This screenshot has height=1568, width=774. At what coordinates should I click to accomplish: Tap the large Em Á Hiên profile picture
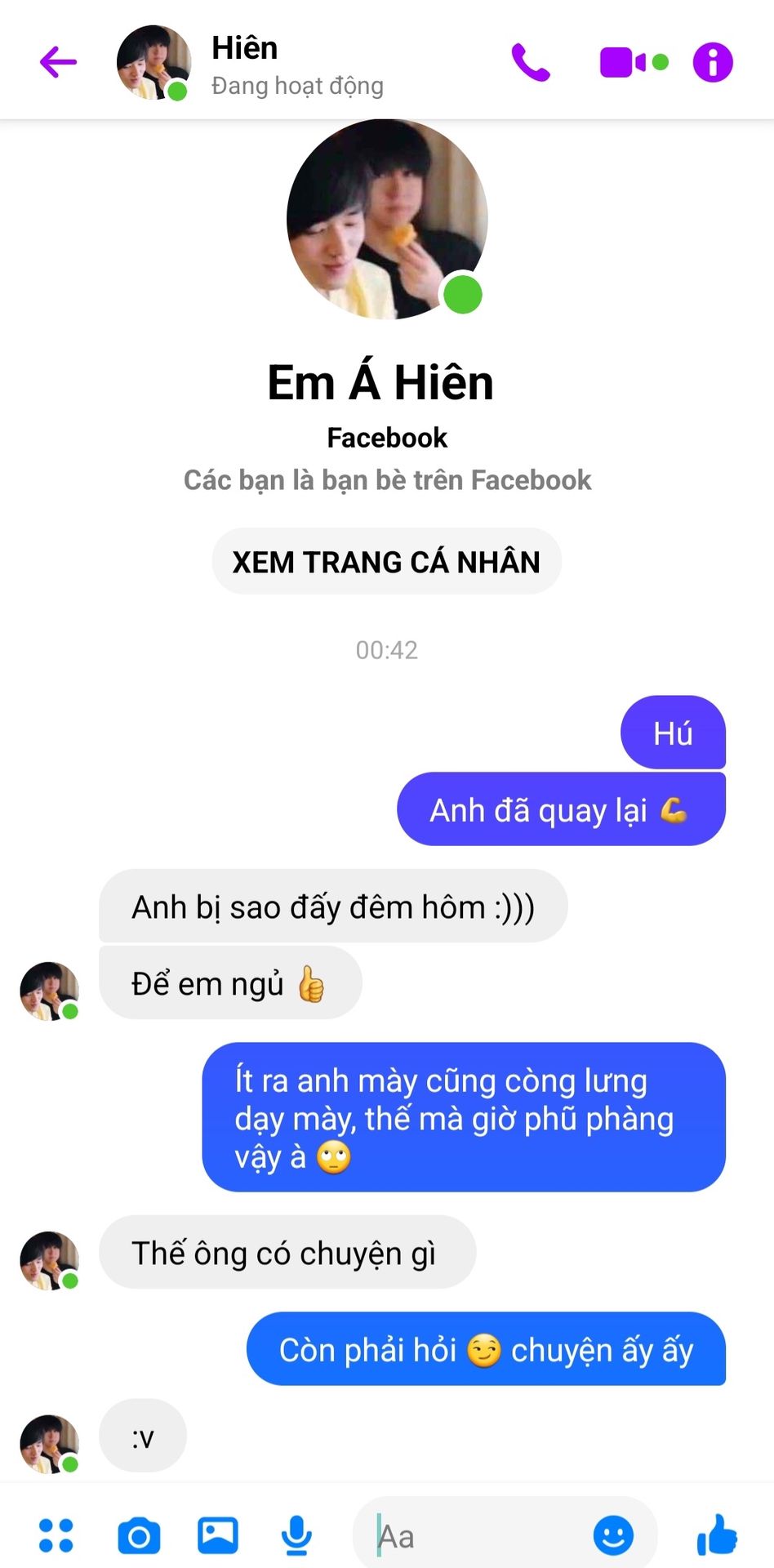(387, 219)
